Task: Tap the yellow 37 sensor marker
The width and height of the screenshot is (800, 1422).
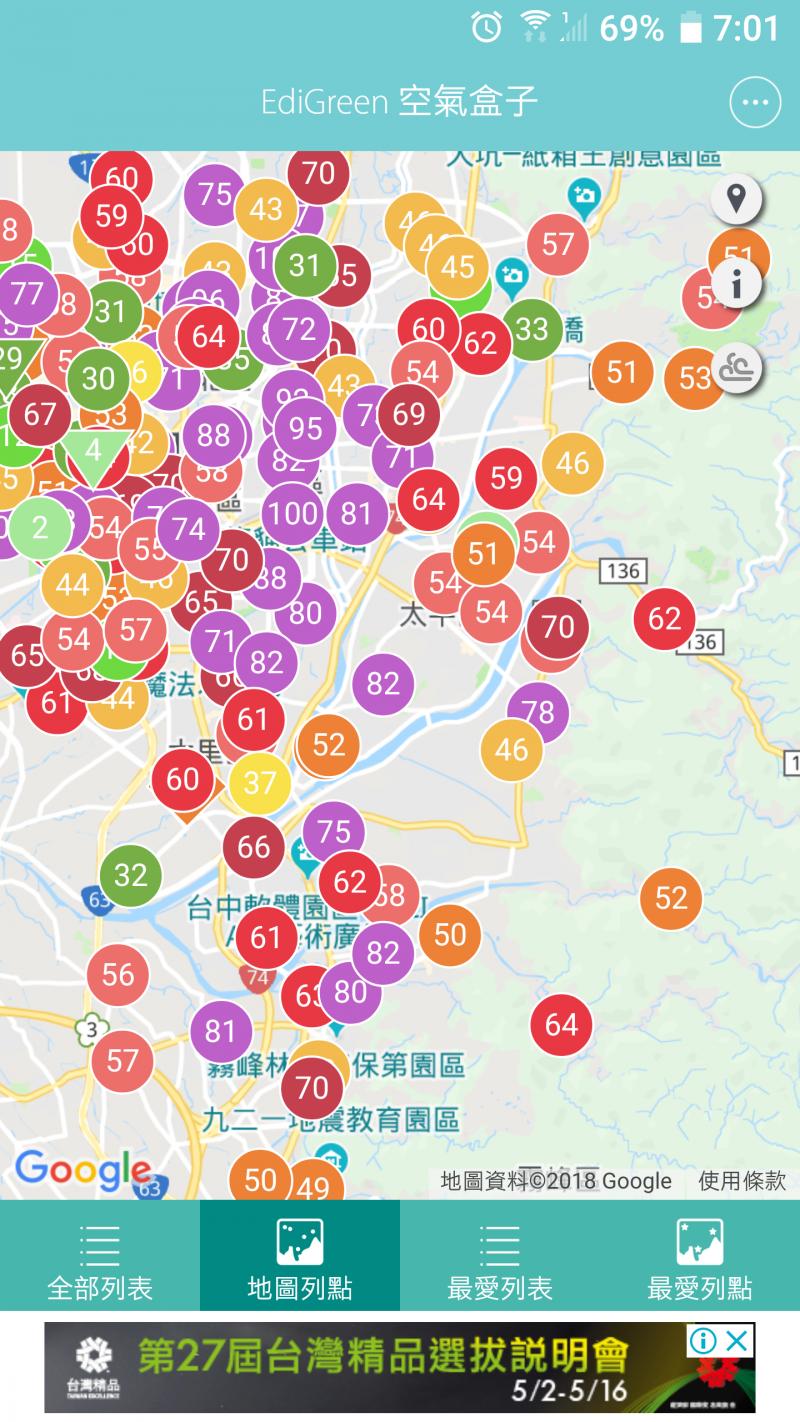Action: point(260,781)
